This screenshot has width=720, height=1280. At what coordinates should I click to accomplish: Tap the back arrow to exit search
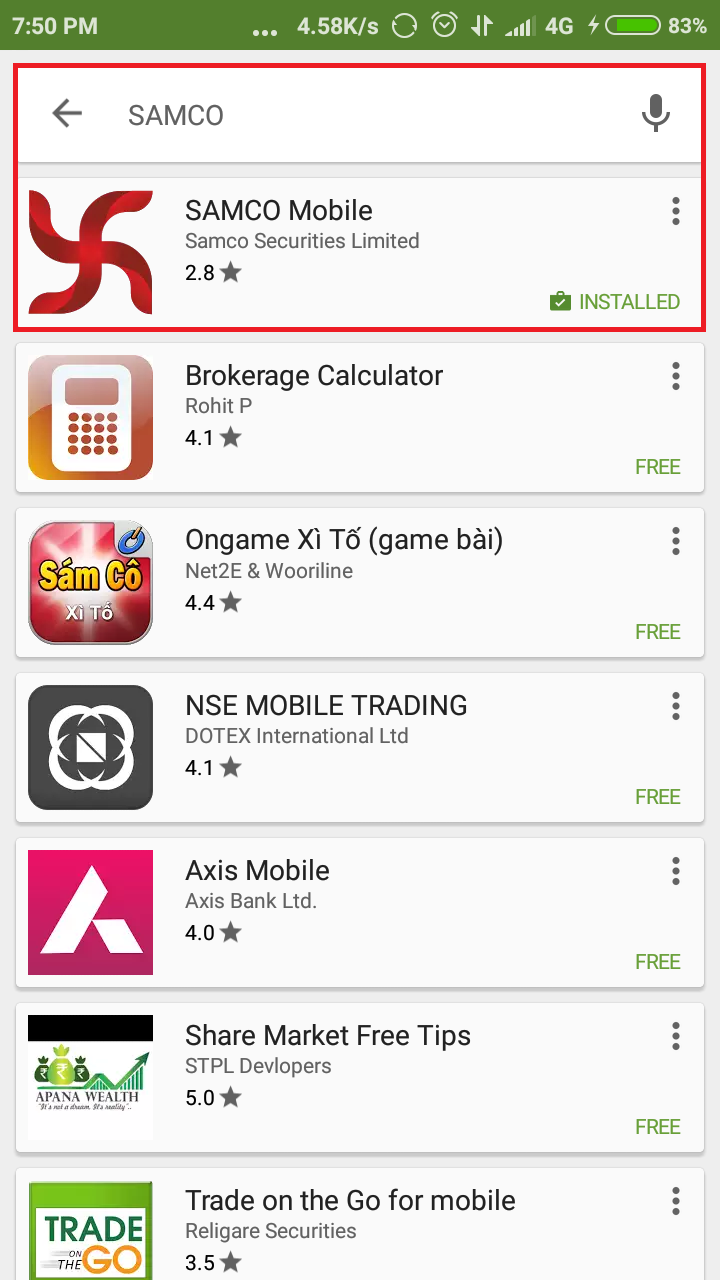(66, 114)
